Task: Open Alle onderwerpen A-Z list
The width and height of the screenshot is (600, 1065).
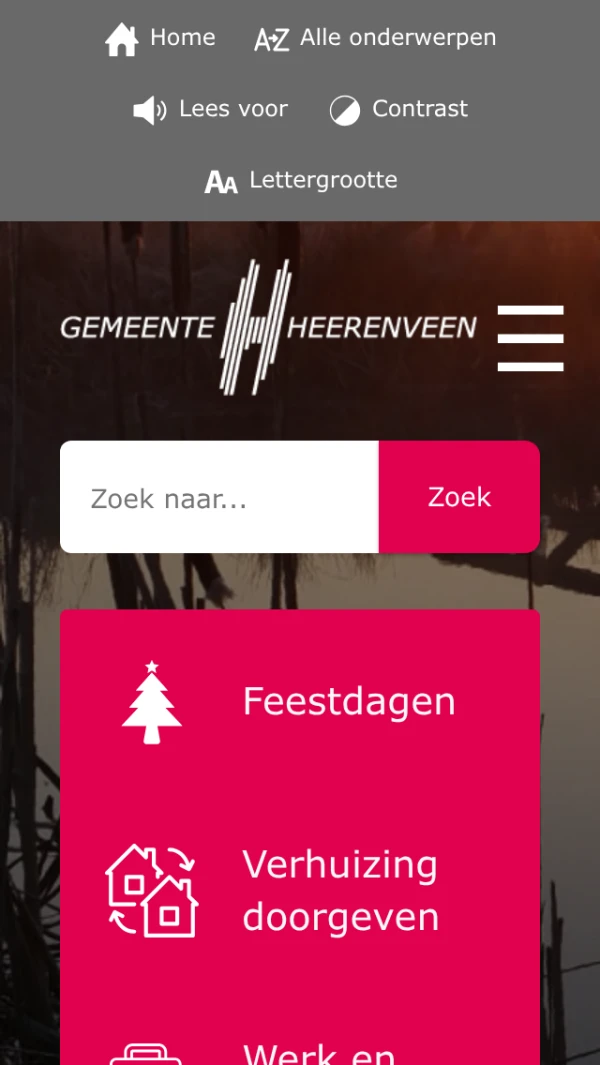Action: [375, 39]
